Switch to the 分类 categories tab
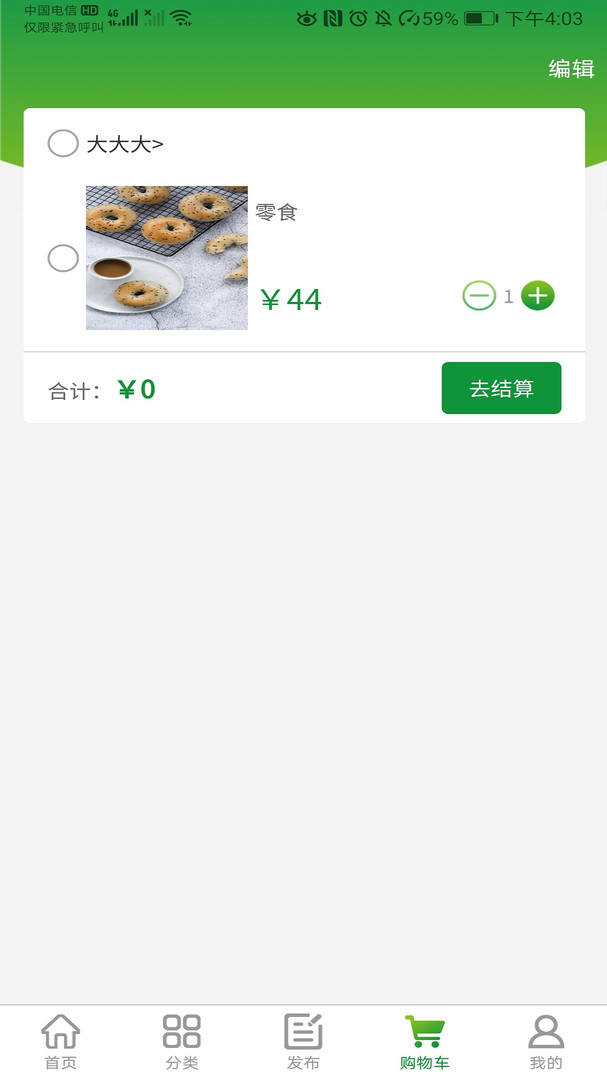607x1080 pixels. coord(182,1041)
